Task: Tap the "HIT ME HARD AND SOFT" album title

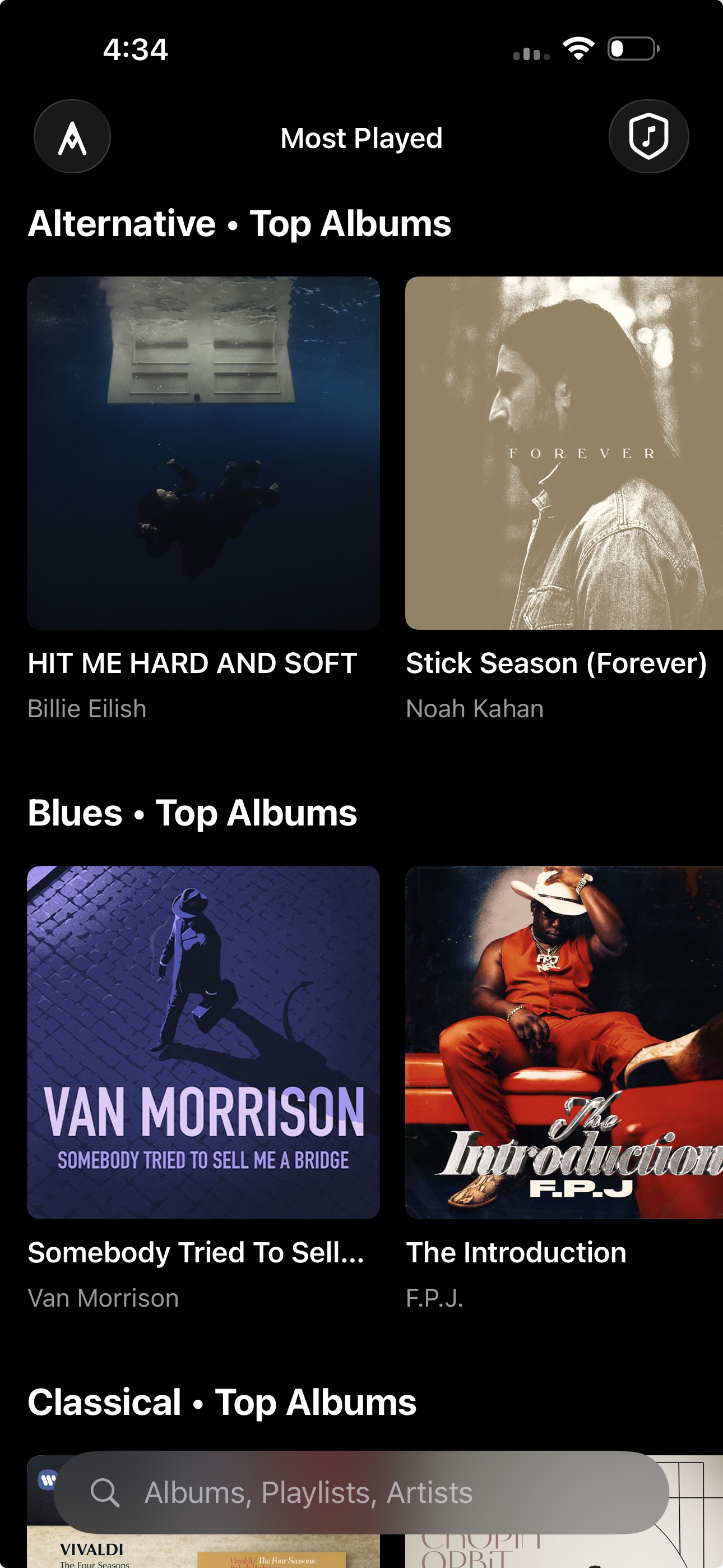Action: (192, 663)
